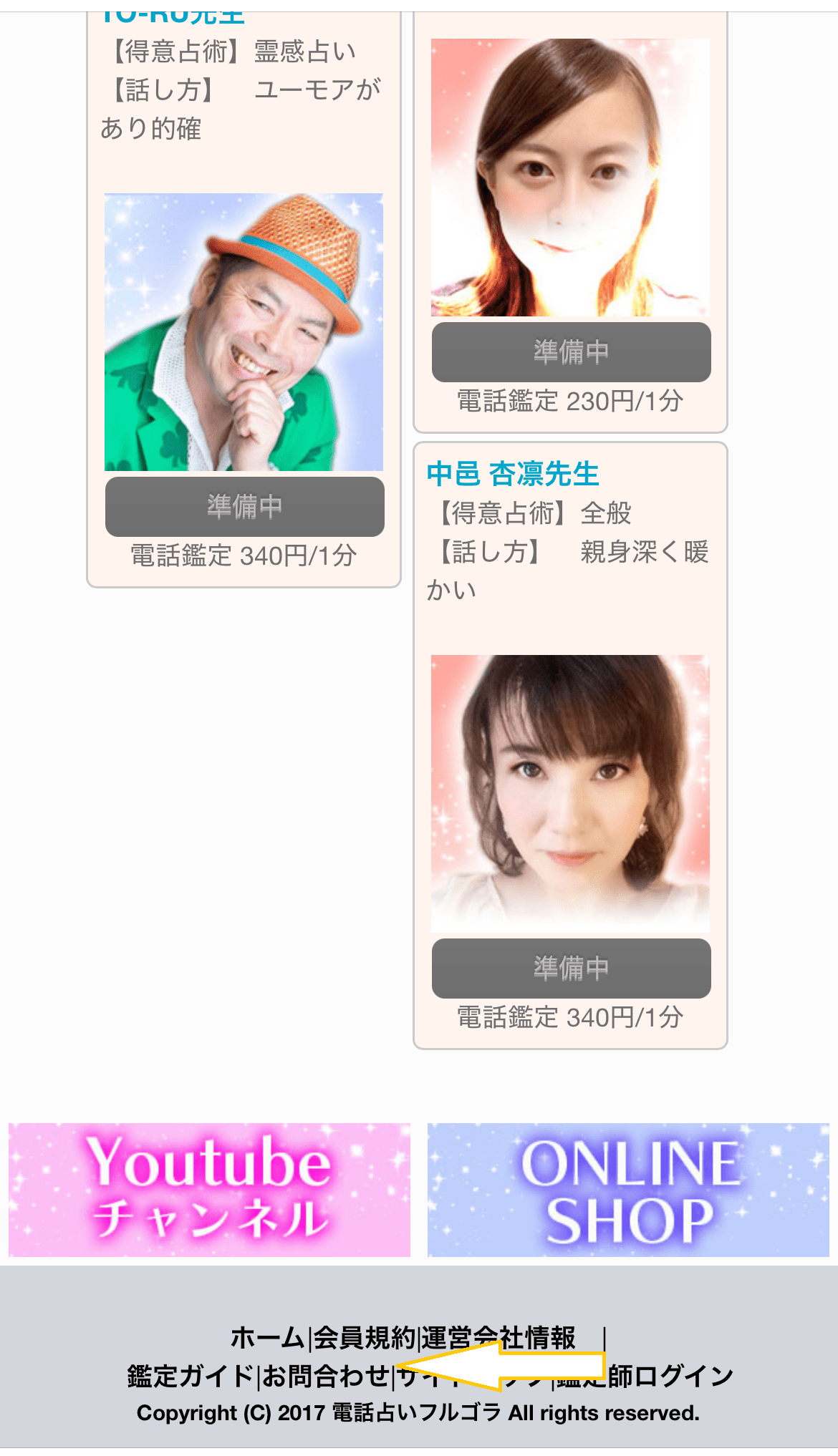Go to ホーム footer link
The image size is (838, 1456).
pos(268,1337)
